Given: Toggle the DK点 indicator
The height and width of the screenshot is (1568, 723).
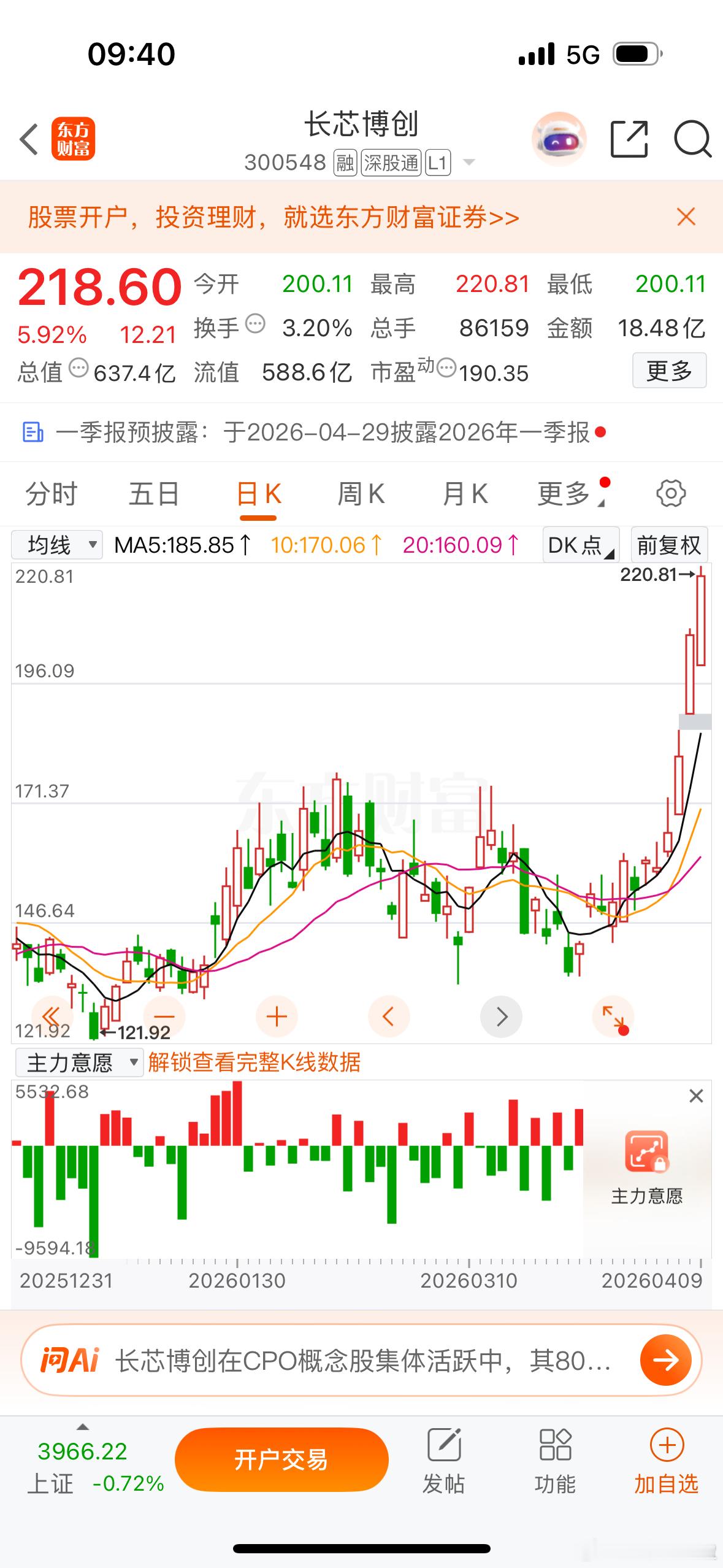Looking at the screenshot, I should coord(578,544).
